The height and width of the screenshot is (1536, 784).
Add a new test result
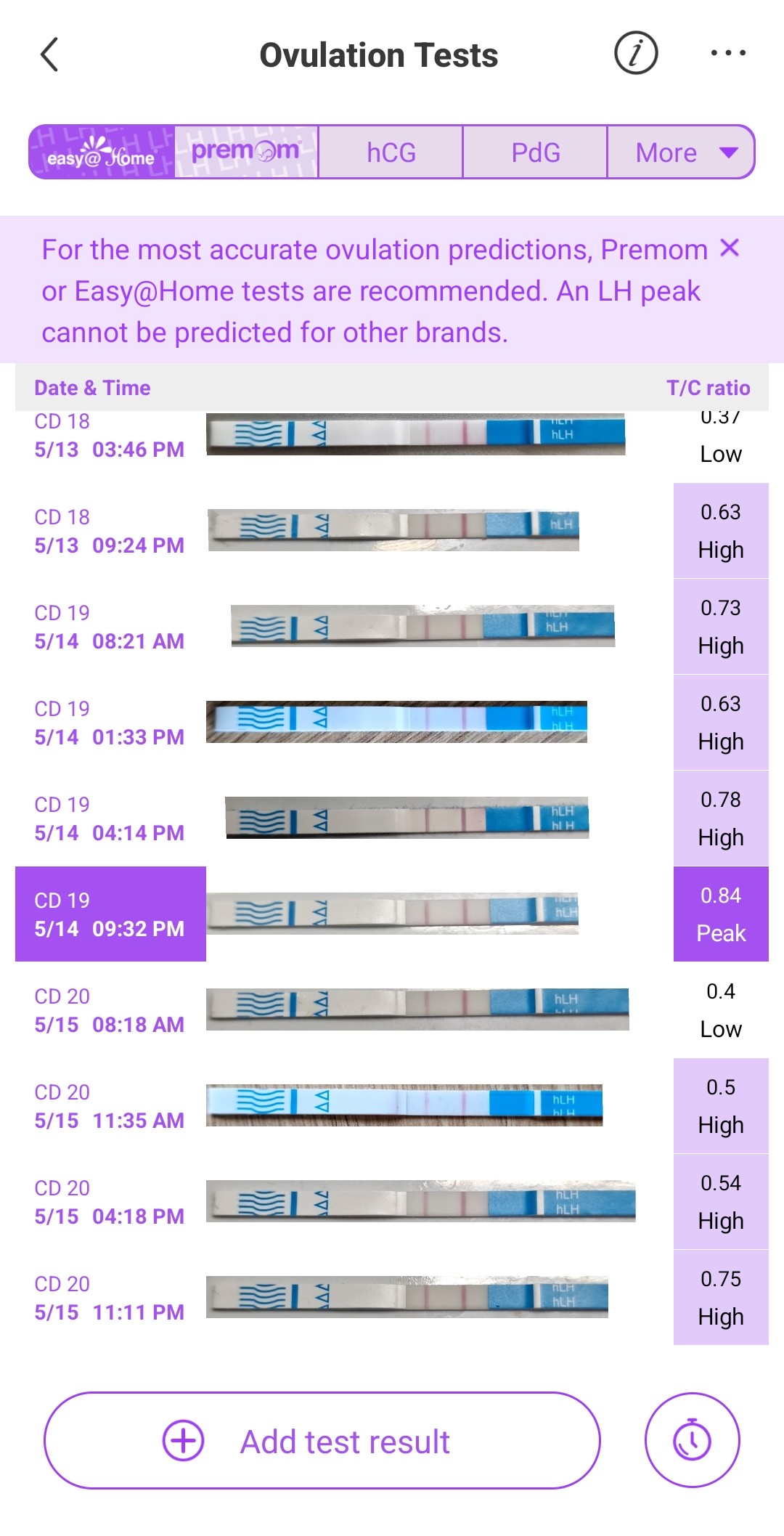tap(322, 1441)
